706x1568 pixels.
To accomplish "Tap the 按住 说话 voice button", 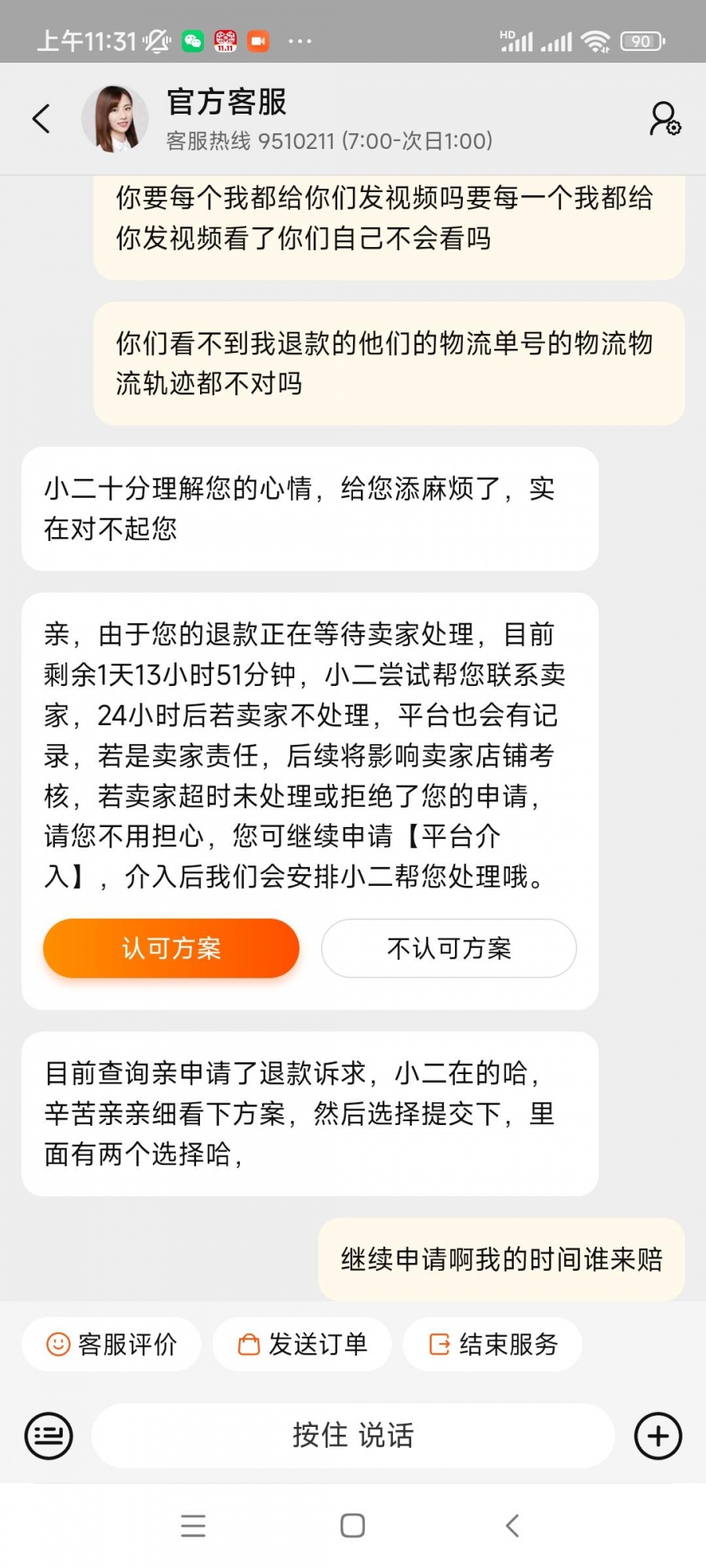I will click(x=353, y=1436).
